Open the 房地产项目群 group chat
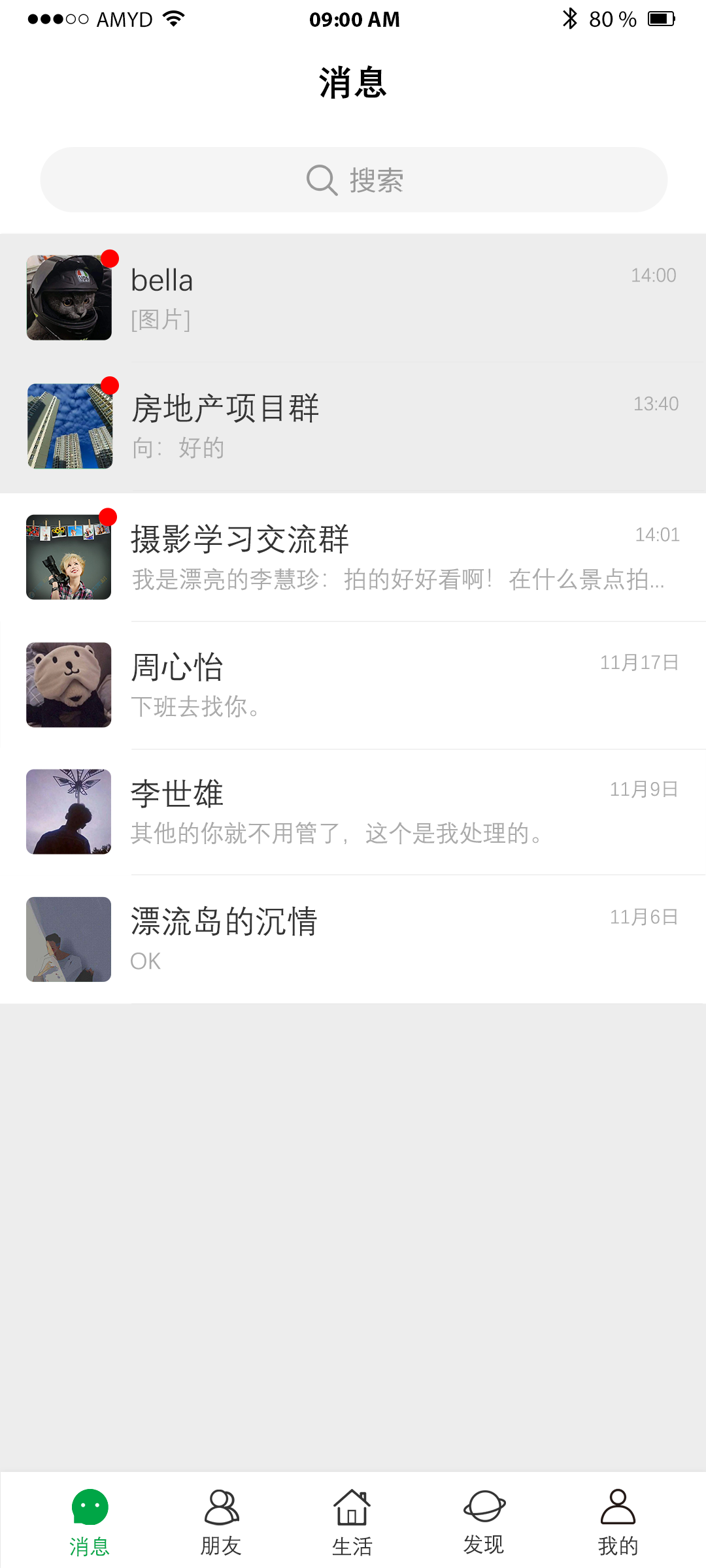This screenshot has height=1568, width=706. (353, 426)
